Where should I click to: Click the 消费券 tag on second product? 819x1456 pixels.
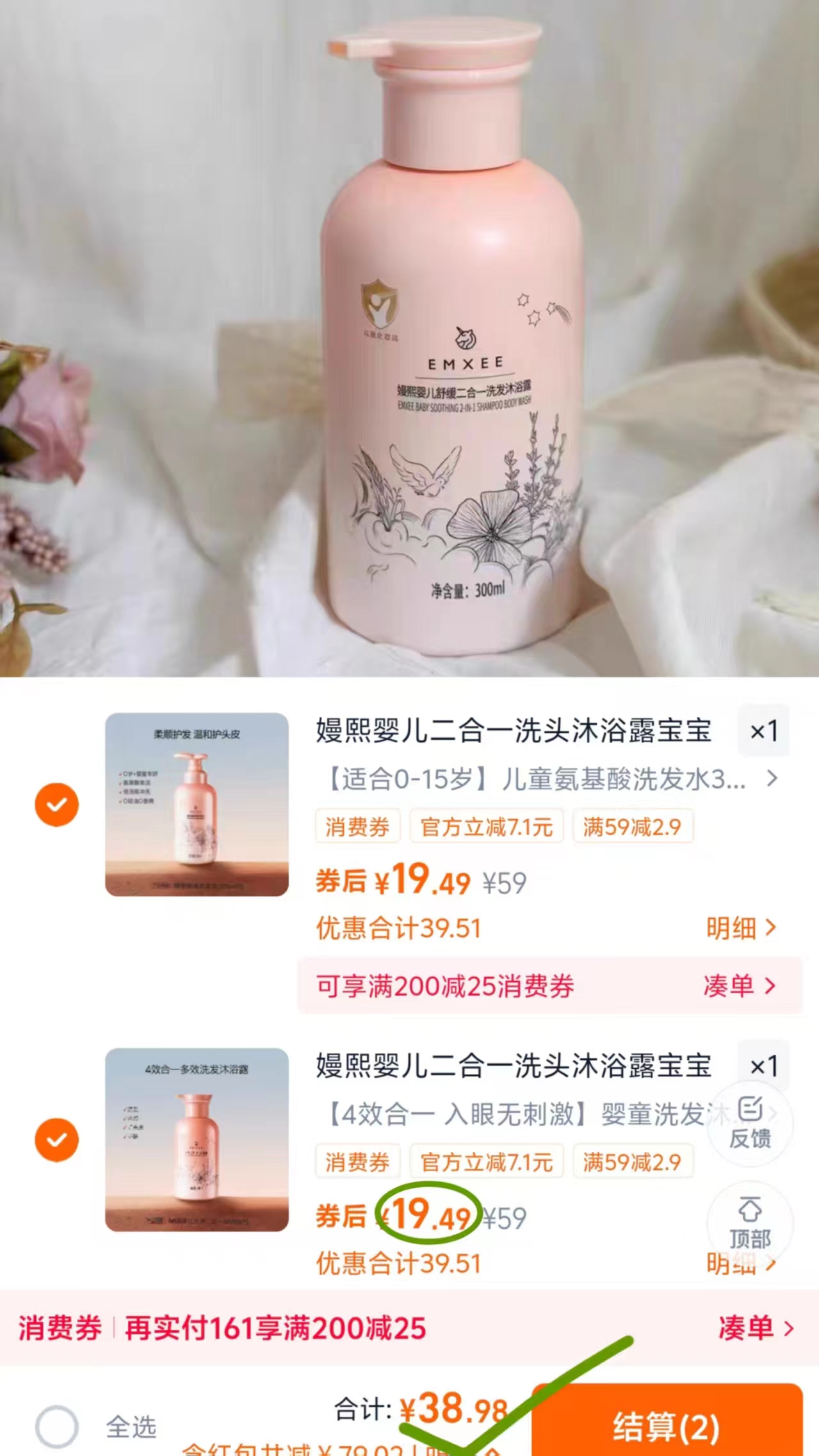coord(357,1161)
